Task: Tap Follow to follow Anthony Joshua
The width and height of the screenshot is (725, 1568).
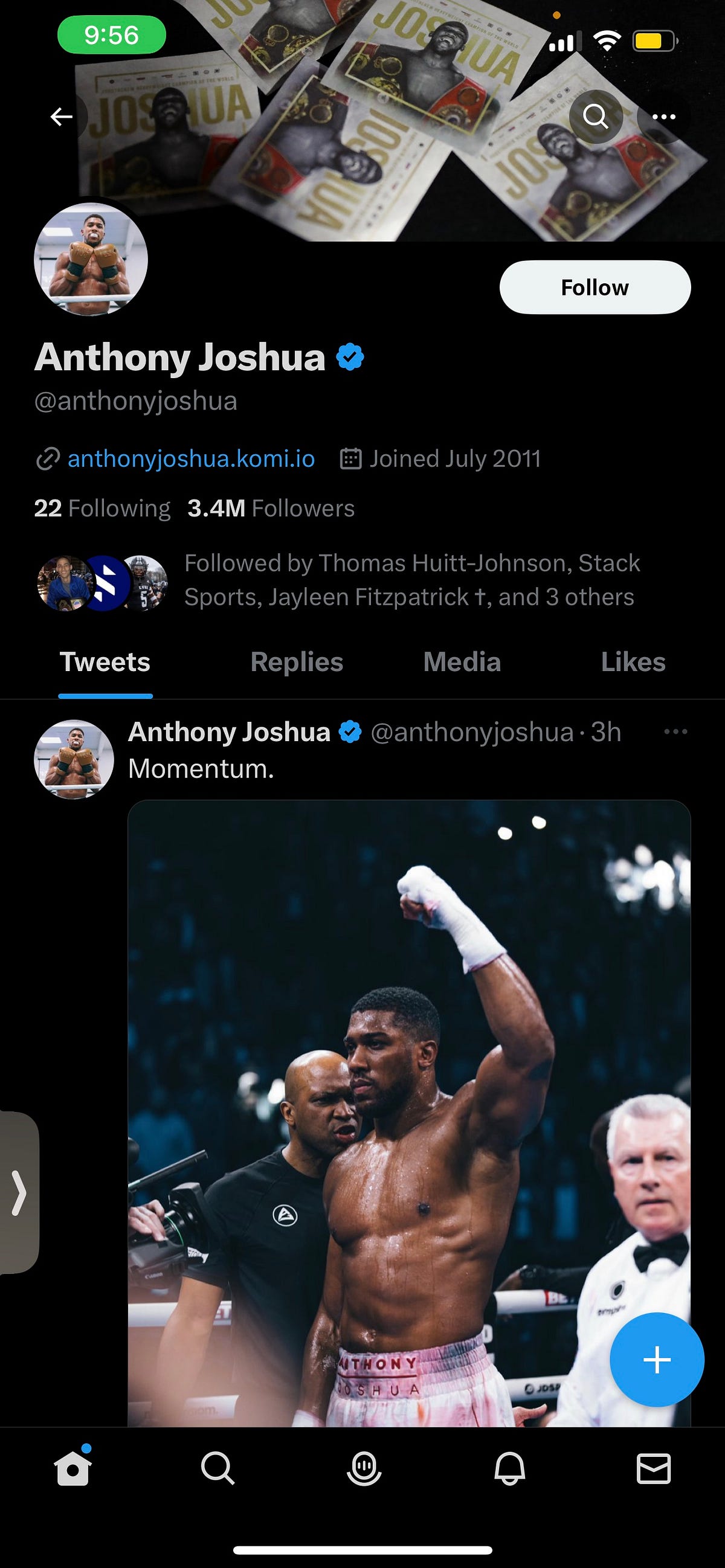Action: tap(594, 287)
